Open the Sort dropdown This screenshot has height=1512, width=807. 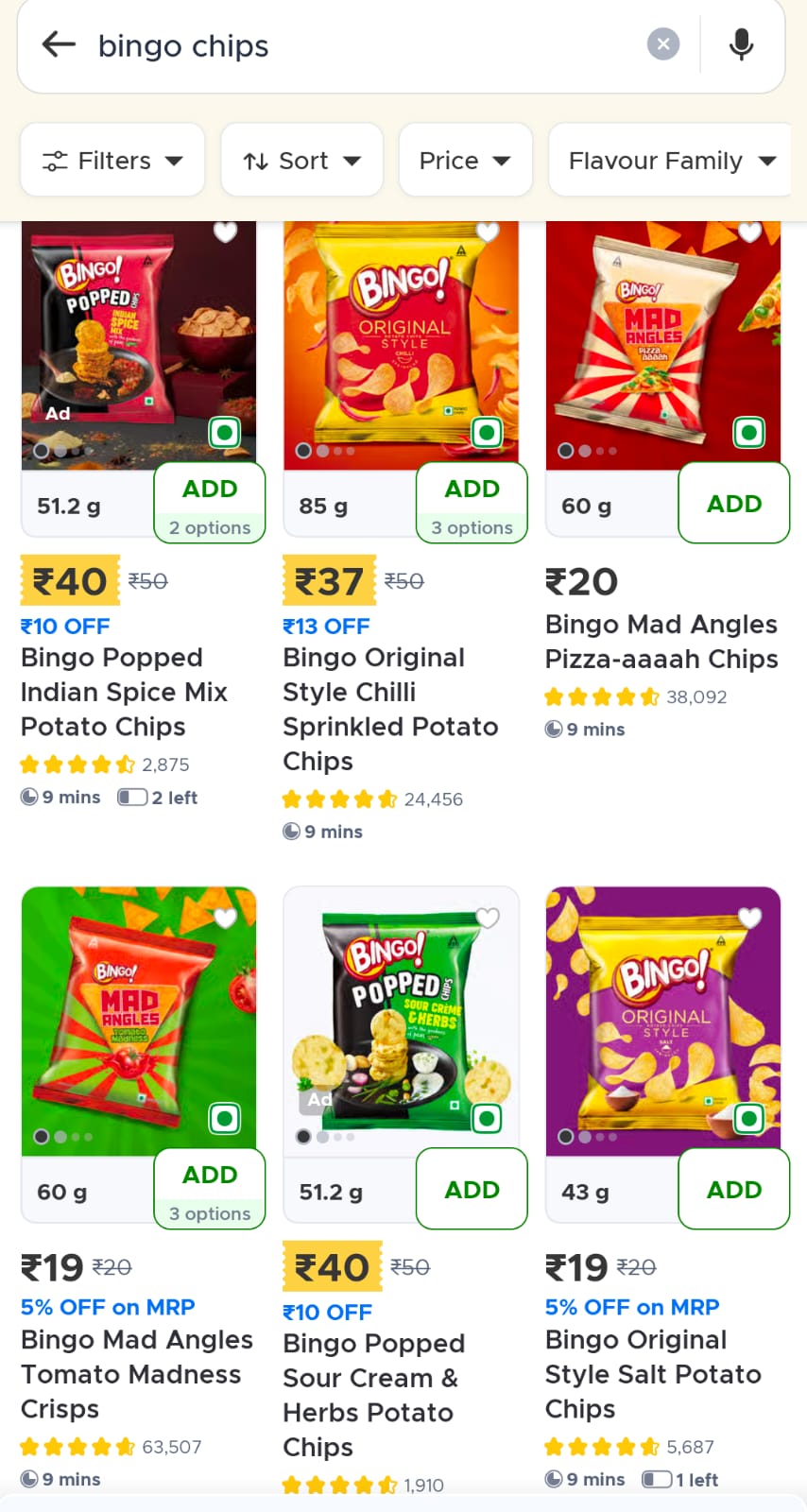click(x=301, y=160)
